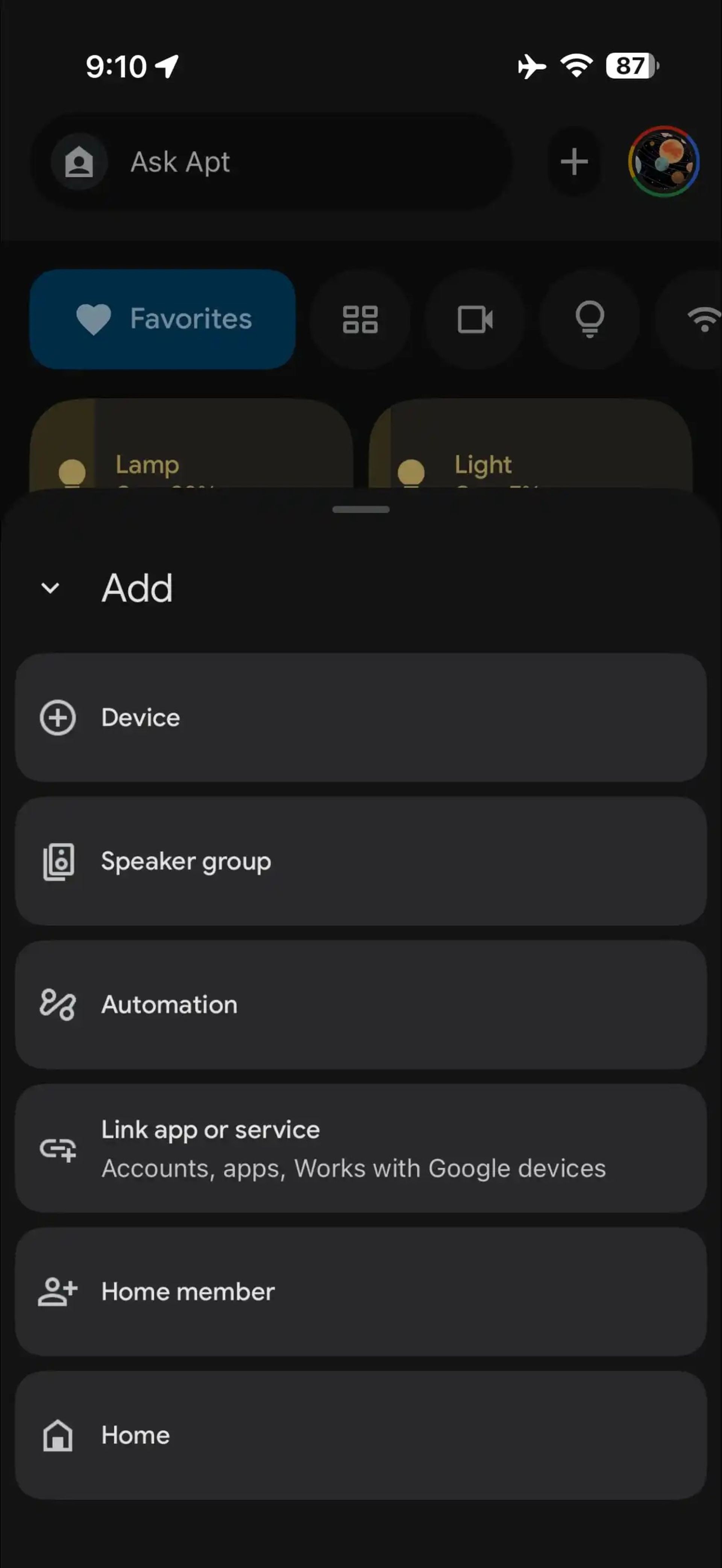Switch to the cameras tab
Image resolution: width=722 pixels, height=1568 pixels.
pos(475,319)
